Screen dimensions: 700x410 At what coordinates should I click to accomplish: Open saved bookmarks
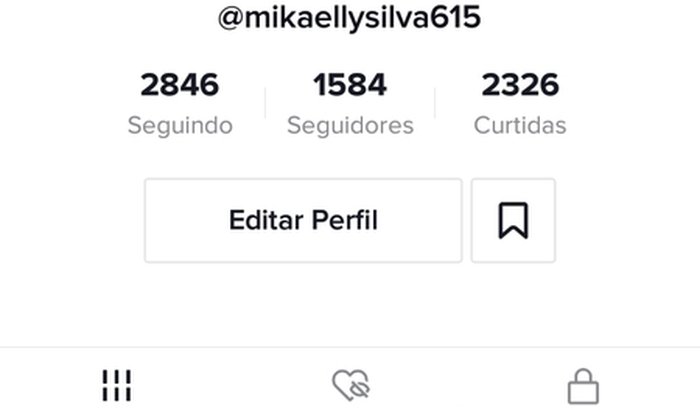(x=513, y=221)
